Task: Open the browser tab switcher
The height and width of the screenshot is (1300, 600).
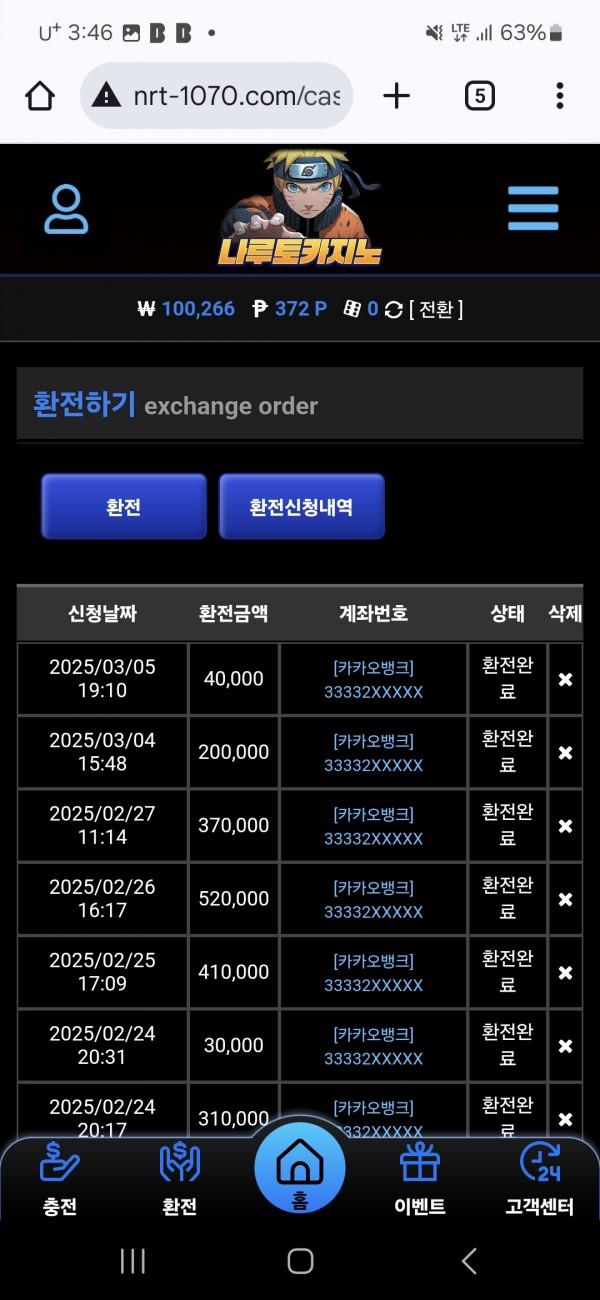Action: click(x=480, y=96)
